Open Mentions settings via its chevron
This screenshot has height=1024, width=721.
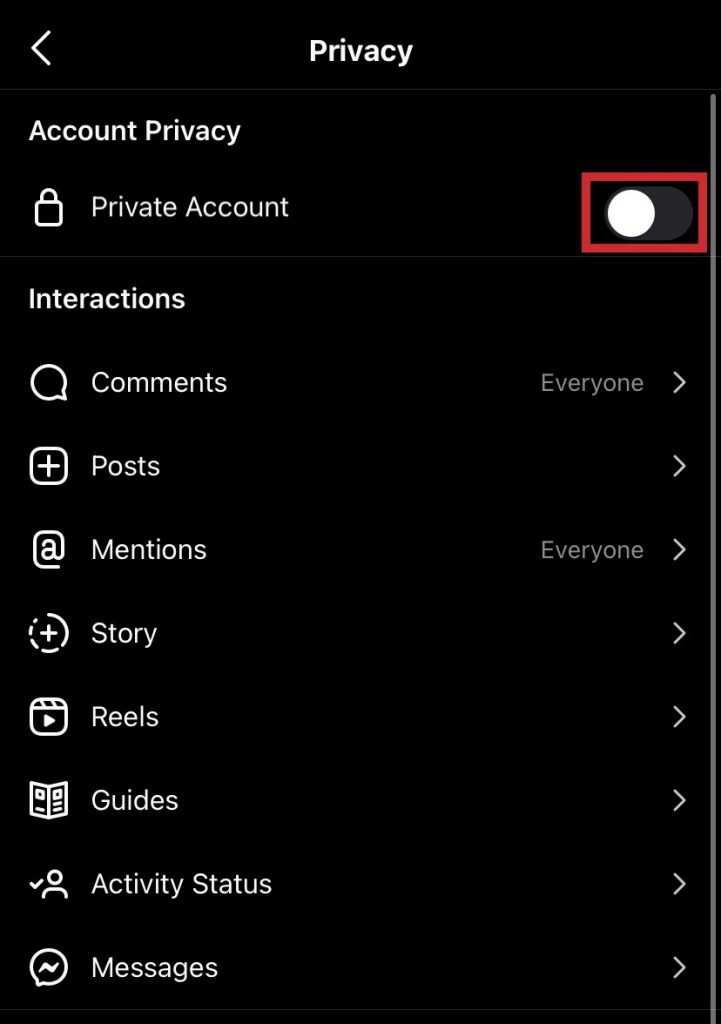click(x=679, y=549)
